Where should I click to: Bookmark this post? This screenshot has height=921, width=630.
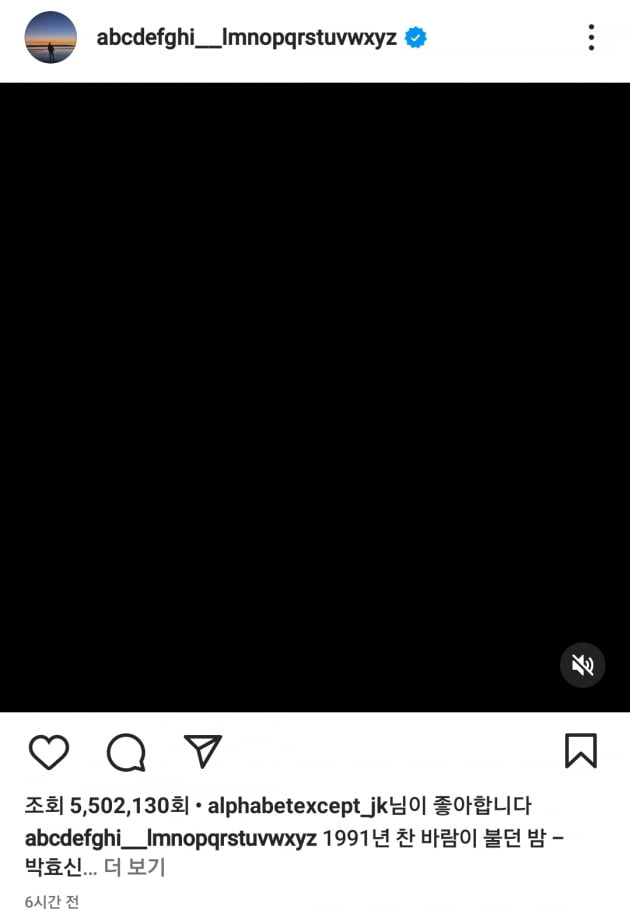point(580,751)
